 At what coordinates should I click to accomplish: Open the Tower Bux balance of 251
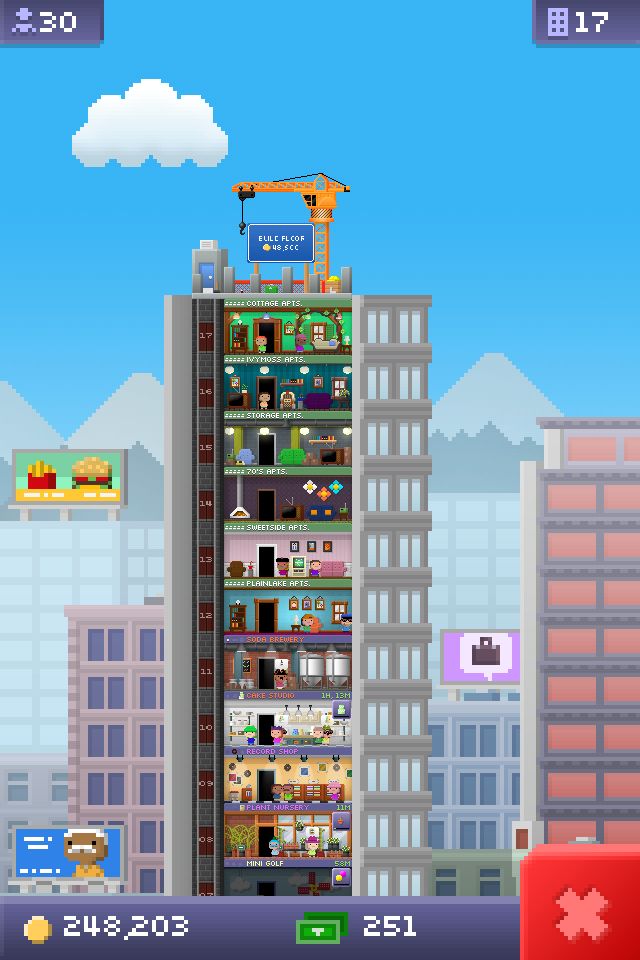pyautogui.click(x=360, y=928)
